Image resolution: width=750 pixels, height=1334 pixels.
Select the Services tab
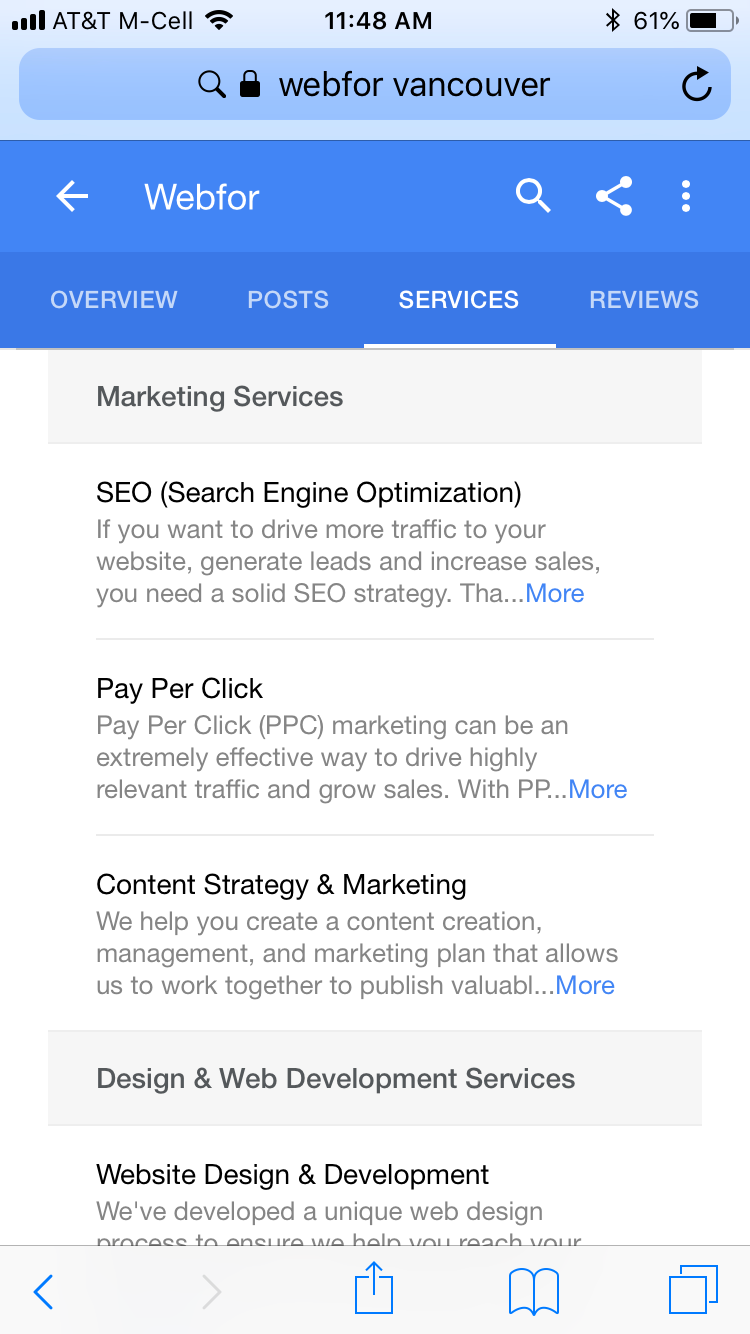(x=459, y=300)
